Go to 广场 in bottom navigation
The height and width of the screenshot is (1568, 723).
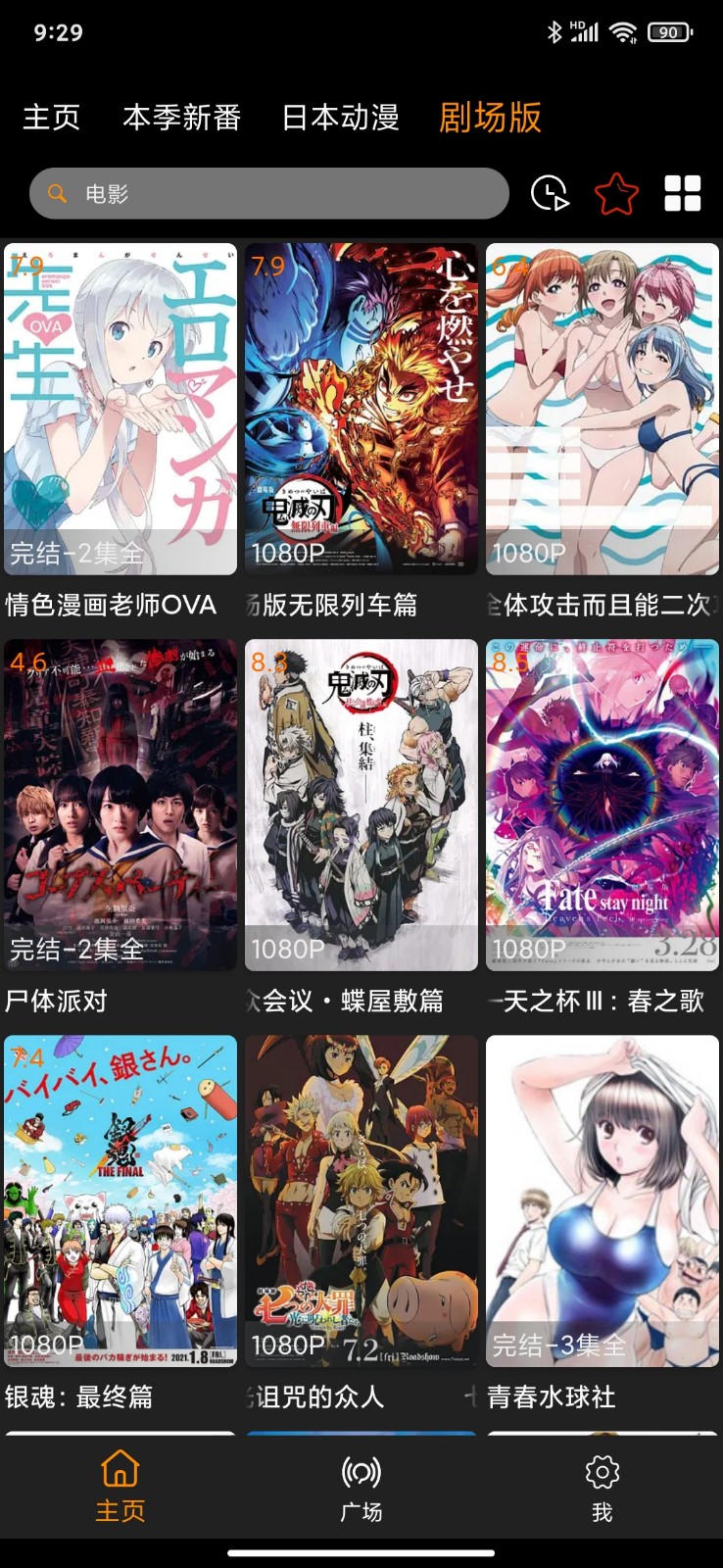coord(361,1486)
